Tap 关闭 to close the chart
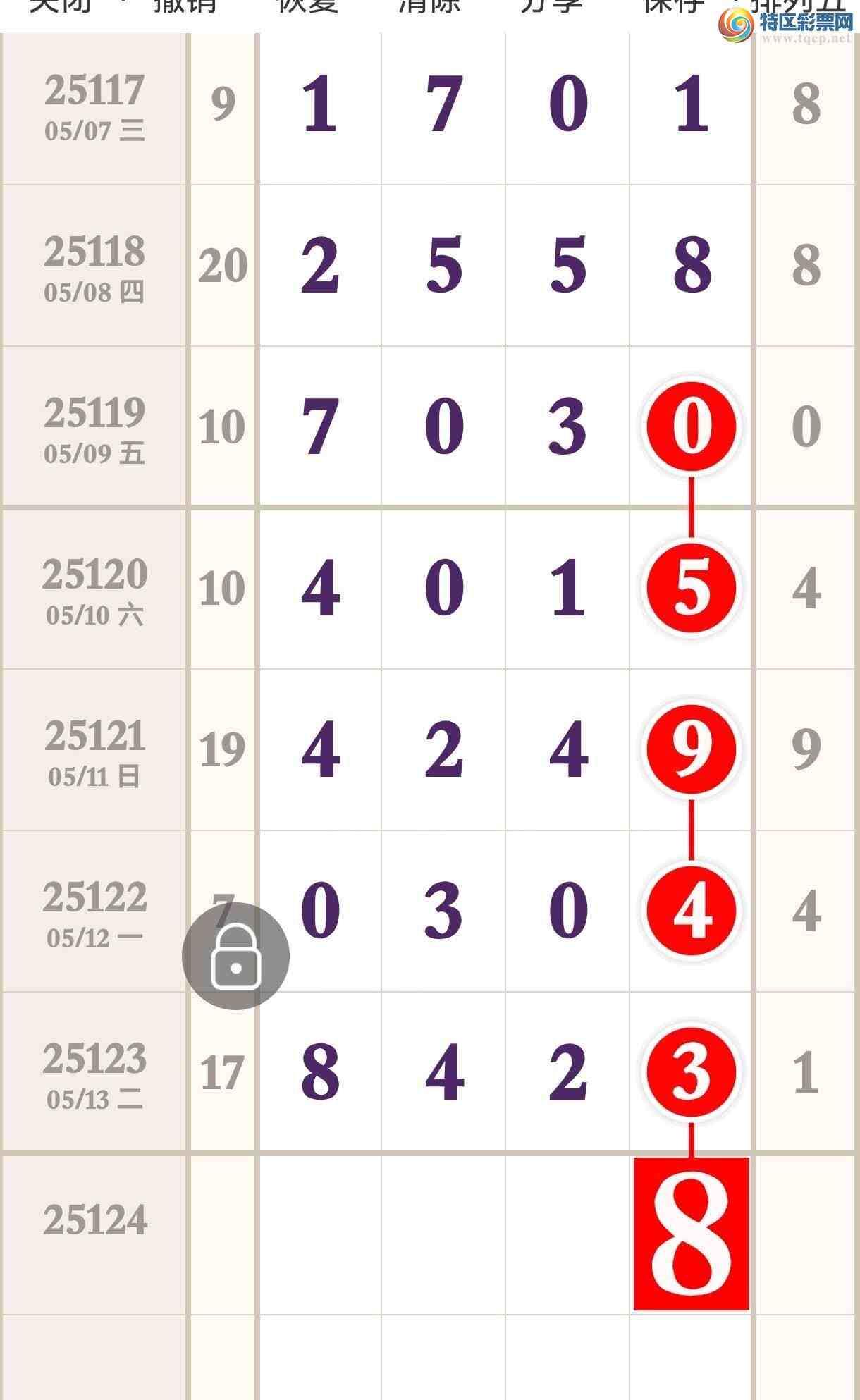 click(61, 7)
